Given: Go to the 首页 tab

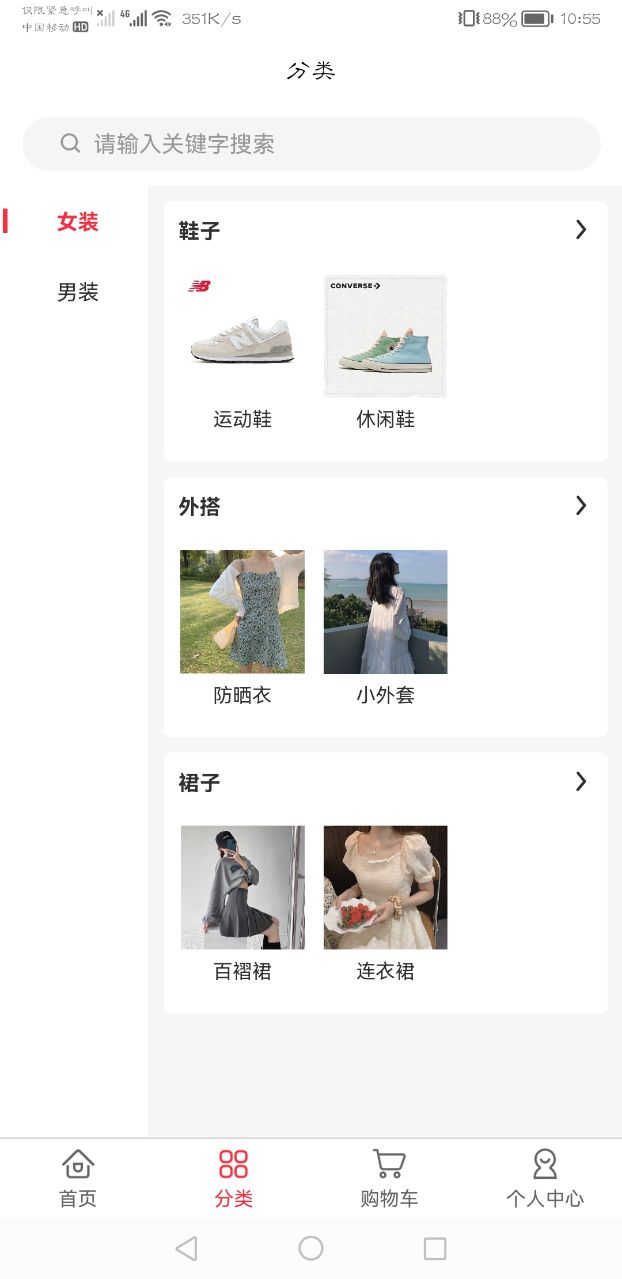Looking at the screenshot, I should pyautogui.click(x=78, y=1178).
